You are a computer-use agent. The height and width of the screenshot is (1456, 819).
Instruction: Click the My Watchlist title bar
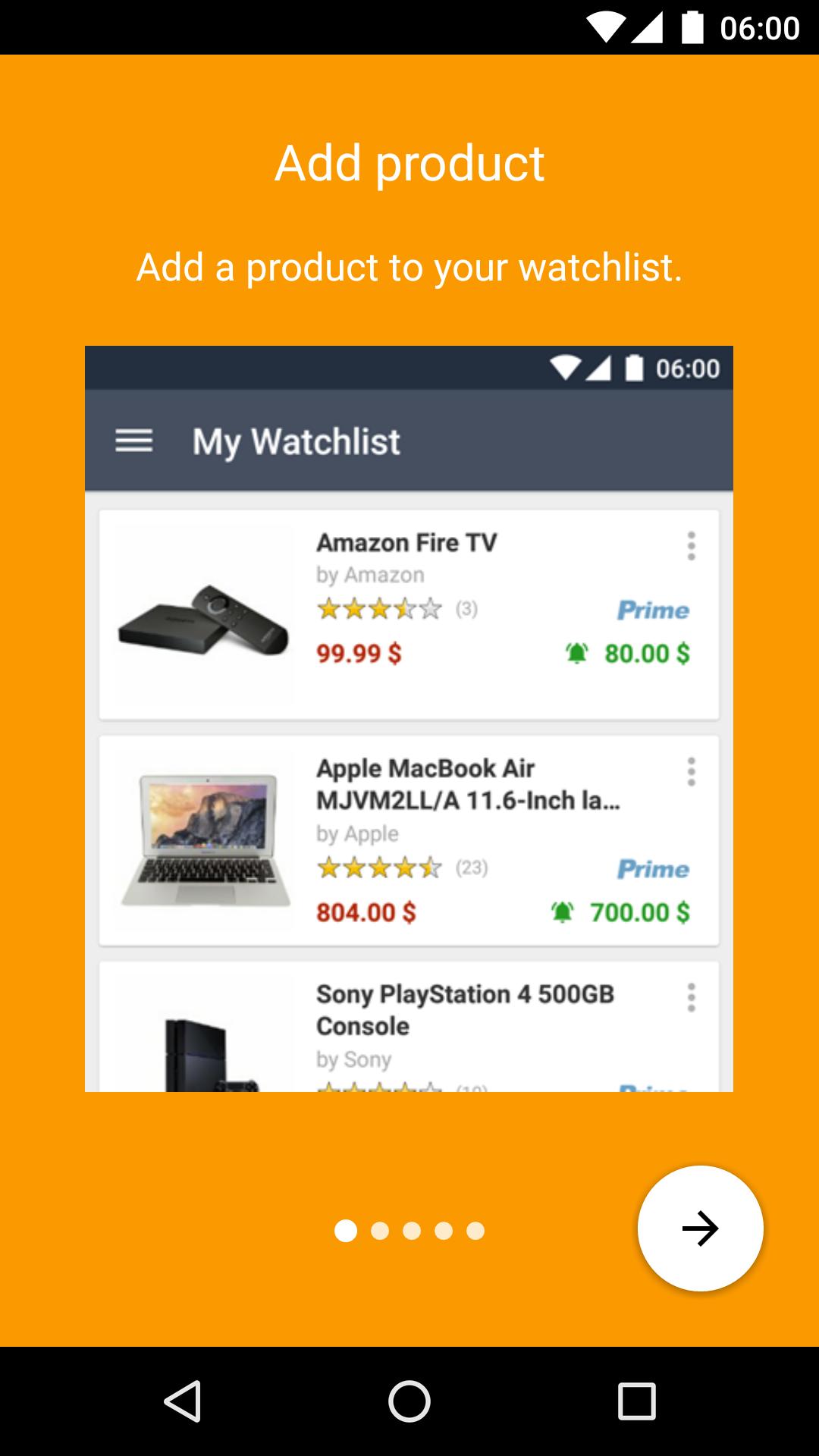pos(297,441)
